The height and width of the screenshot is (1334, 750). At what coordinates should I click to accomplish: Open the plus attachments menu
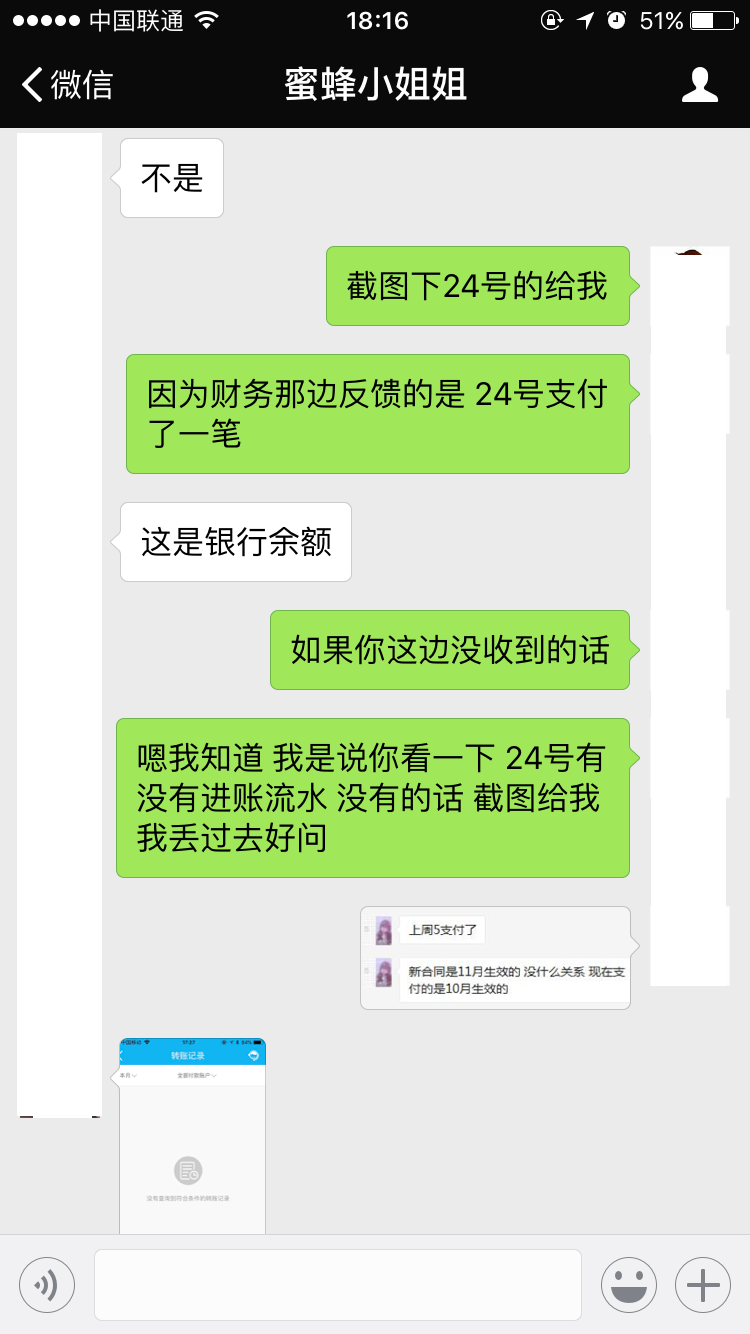703,1284
